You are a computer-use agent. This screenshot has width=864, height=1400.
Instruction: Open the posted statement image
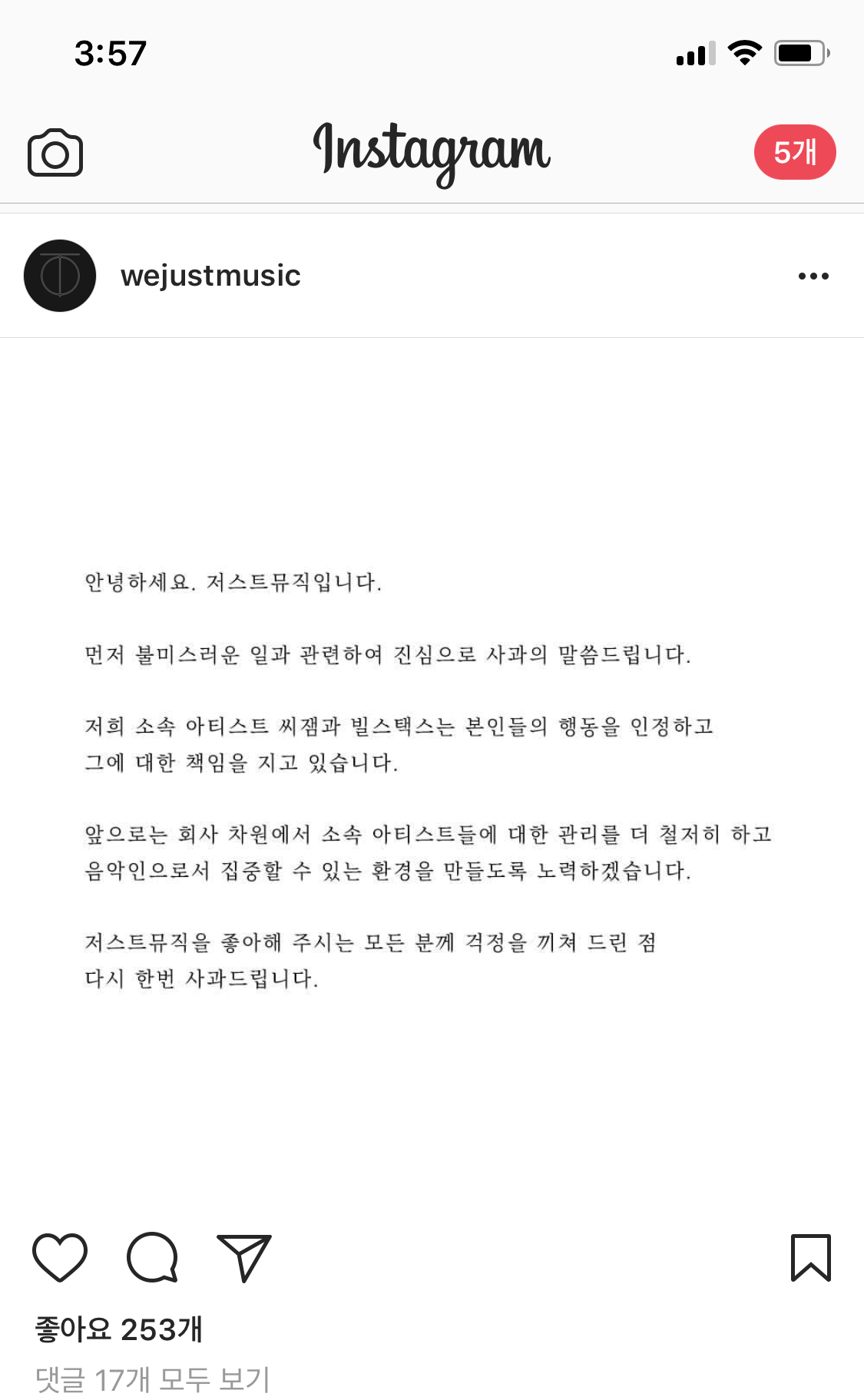tap(432, 776)
